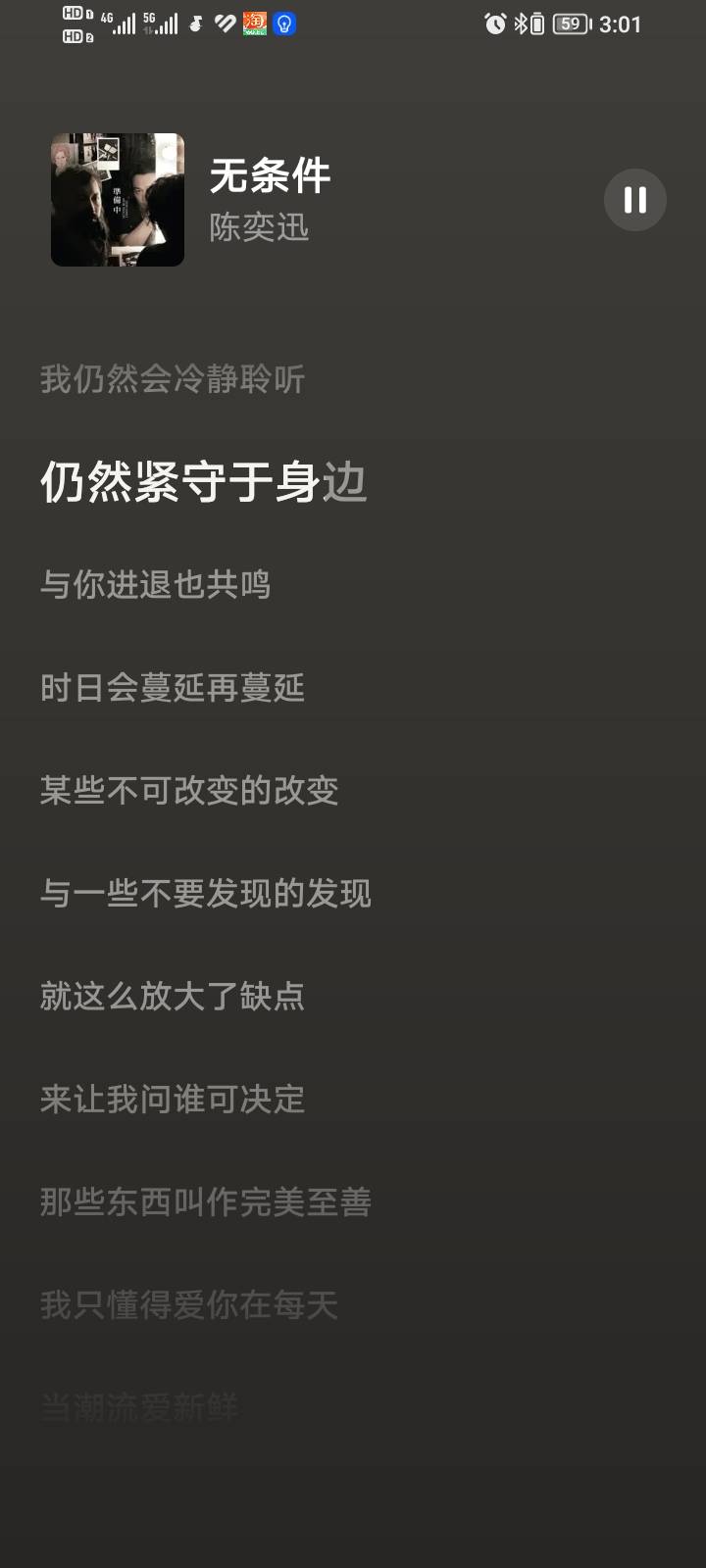Tap the song title 无条件
Screen dimensions: 706x1568
coord(270,176)
